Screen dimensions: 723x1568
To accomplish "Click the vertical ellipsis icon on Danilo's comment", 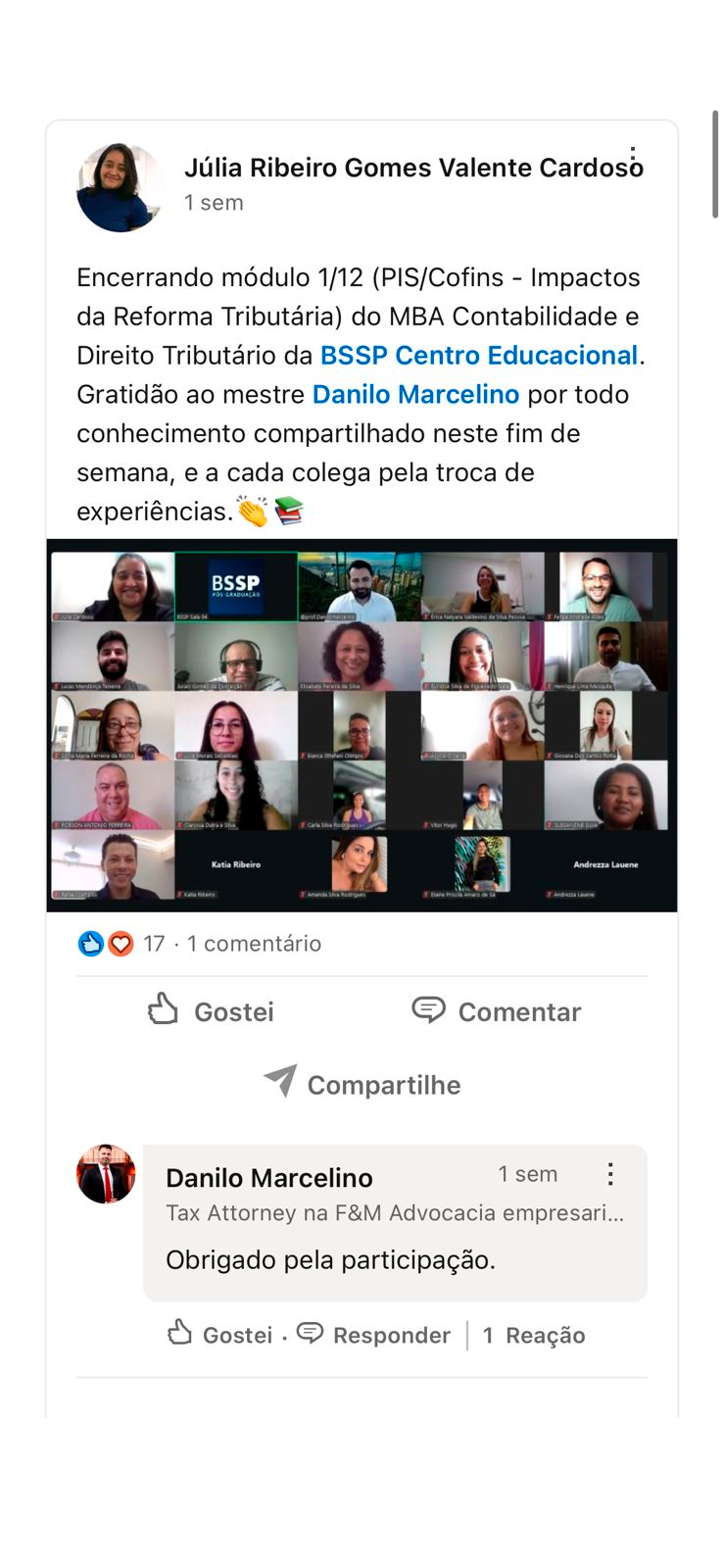I will tap(610, 1173).
